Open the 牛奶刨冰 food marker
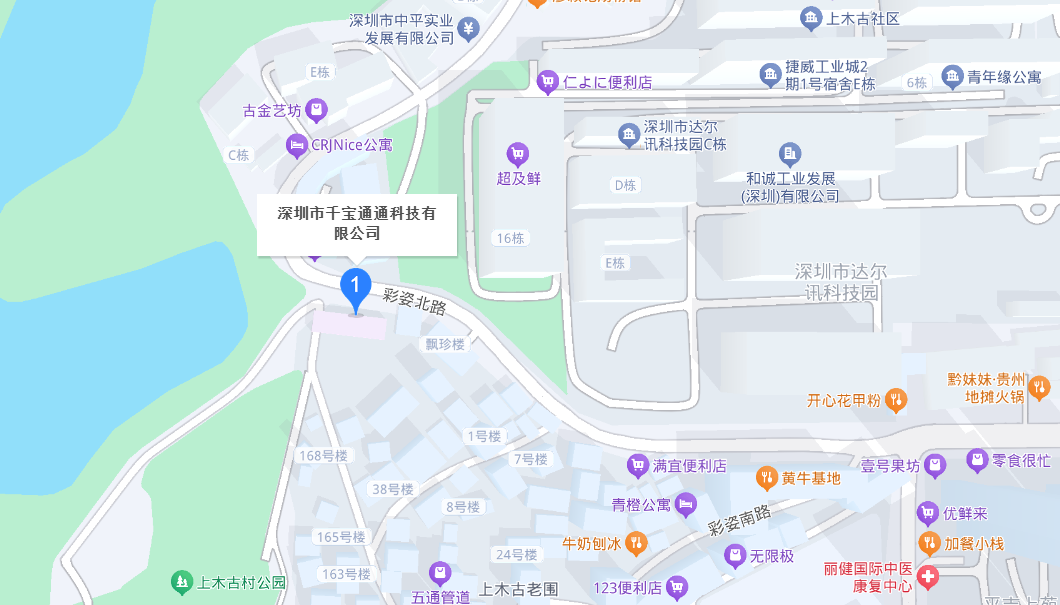Screen dimensions: 1060x605 (636, 544)
